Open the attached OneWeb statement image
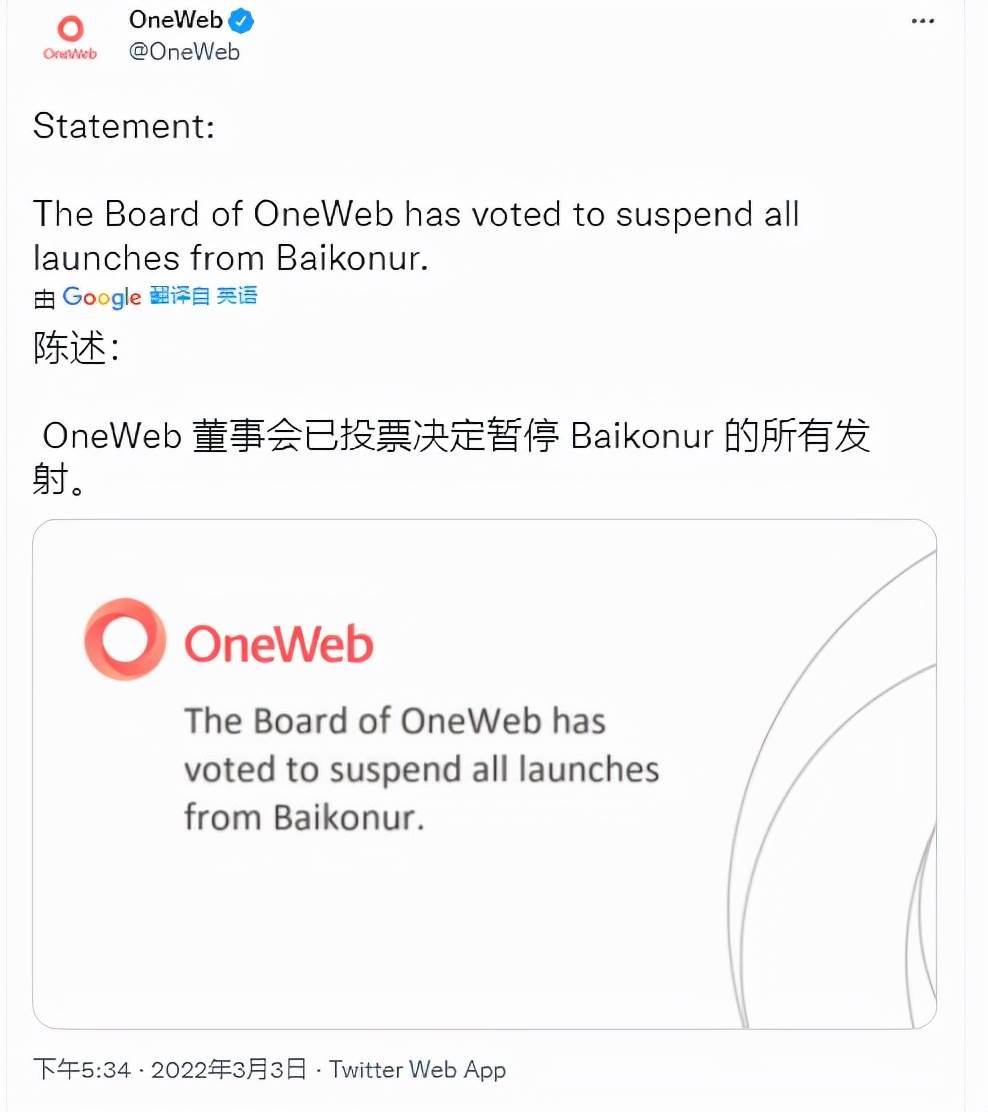 pyautogui.click(x=484, y=773)
